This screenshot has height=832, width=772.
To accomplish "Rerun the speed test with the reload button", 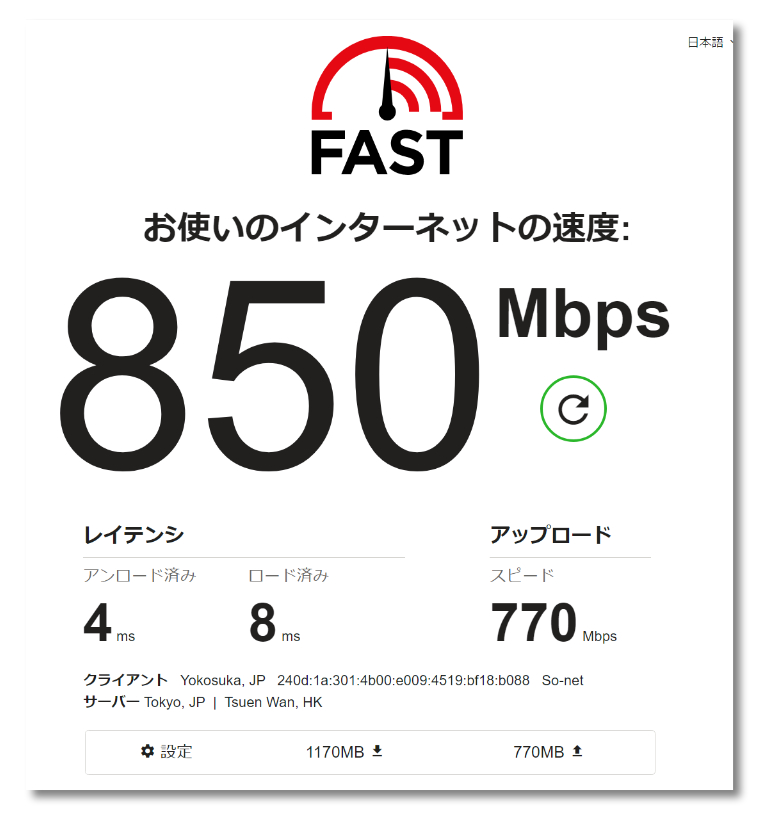I will point(573,408).
